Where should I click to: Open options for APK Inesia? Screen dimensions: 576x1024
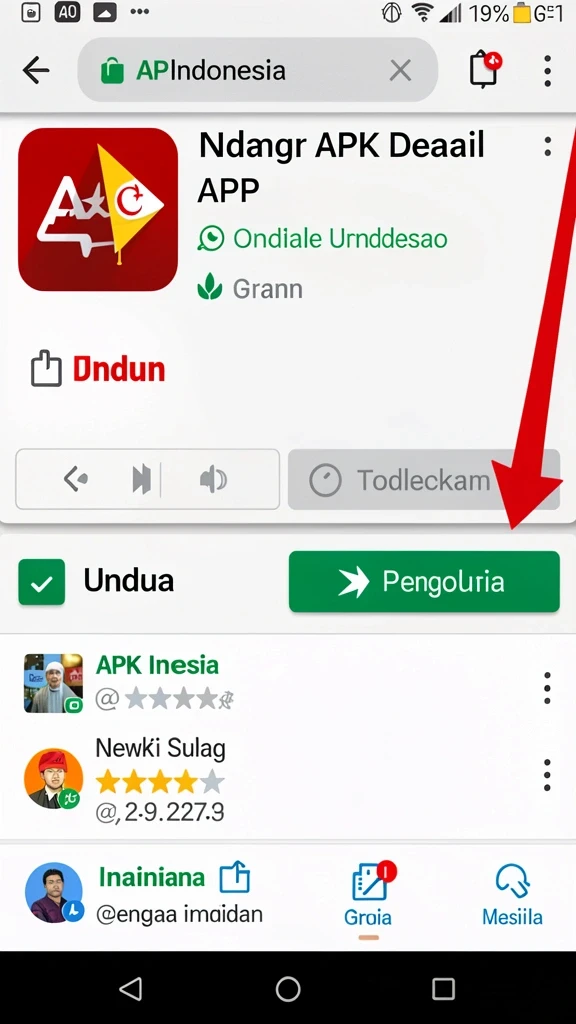coord(547,688)
